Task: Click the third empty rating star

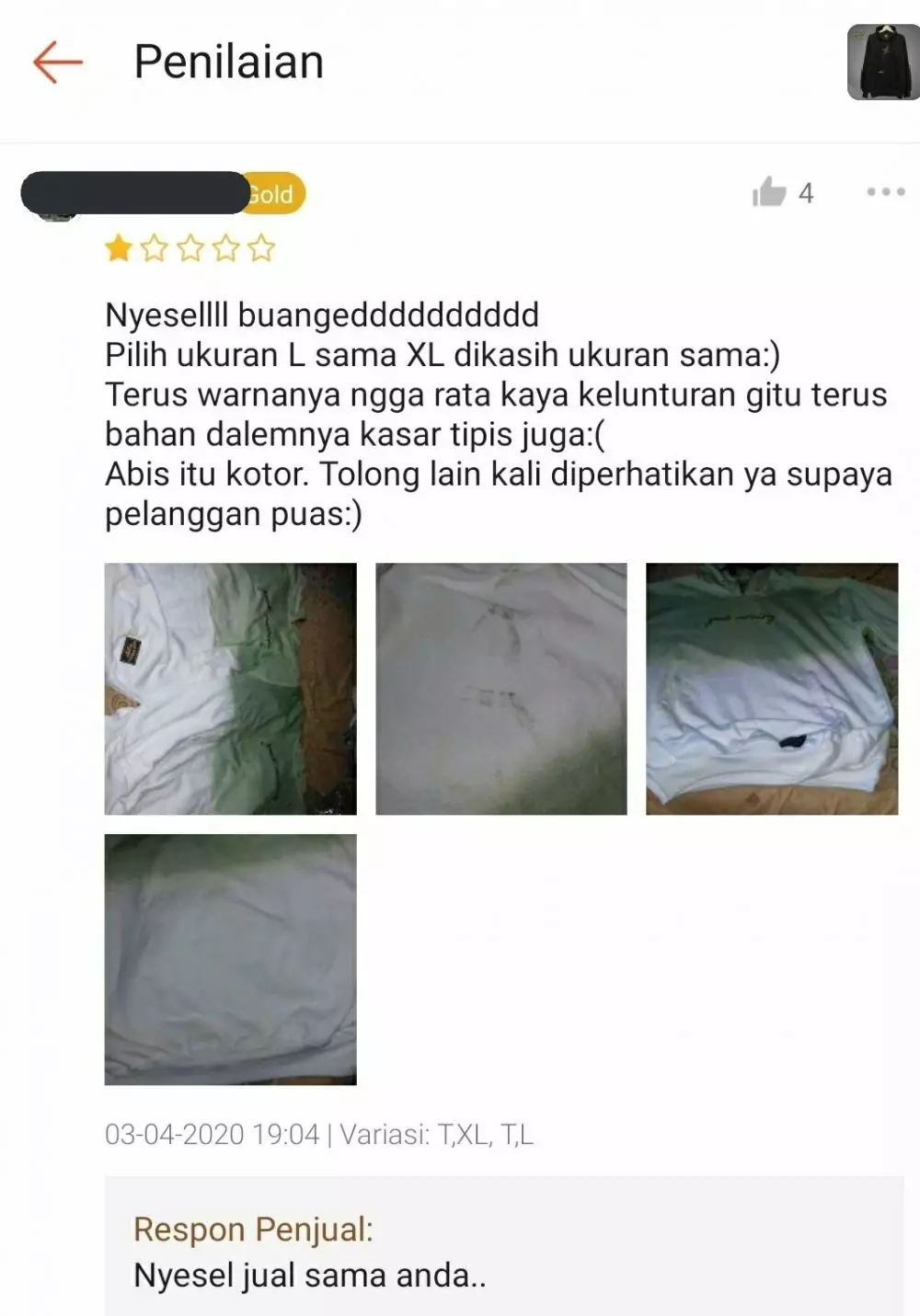Action: coord(192,248)
